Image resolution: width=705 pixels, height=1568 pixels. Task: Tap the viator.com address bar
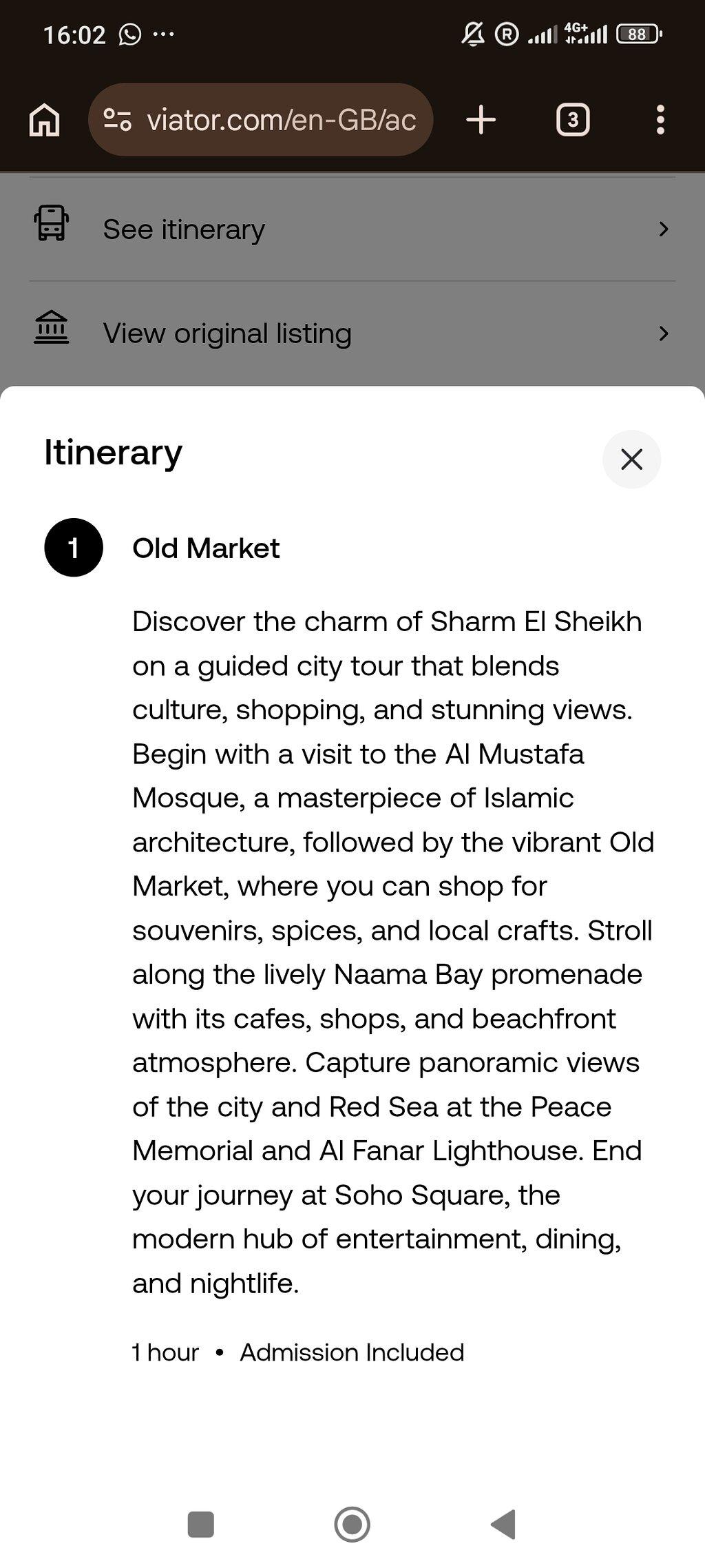(260, 120)
